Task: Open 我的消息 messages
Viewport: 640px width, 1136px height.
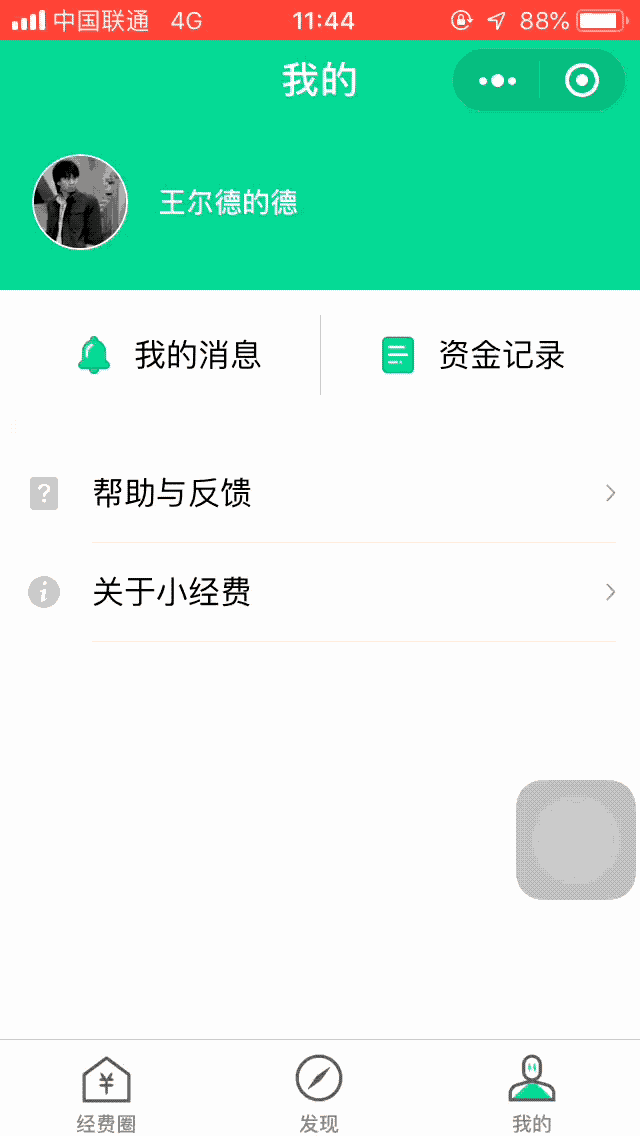Action: 168,355
